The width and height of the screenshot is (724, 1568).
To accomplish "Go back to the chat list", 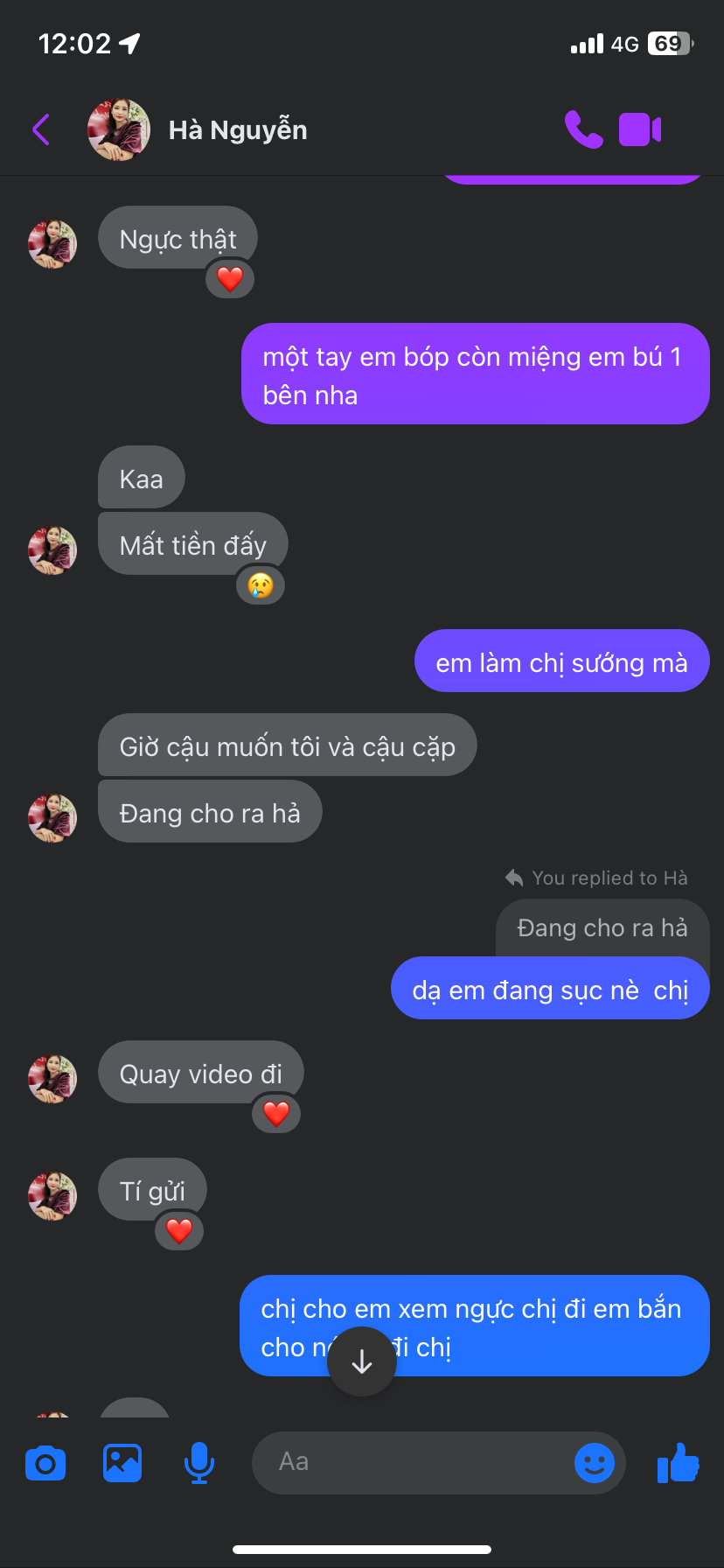I will click(41, 130).
